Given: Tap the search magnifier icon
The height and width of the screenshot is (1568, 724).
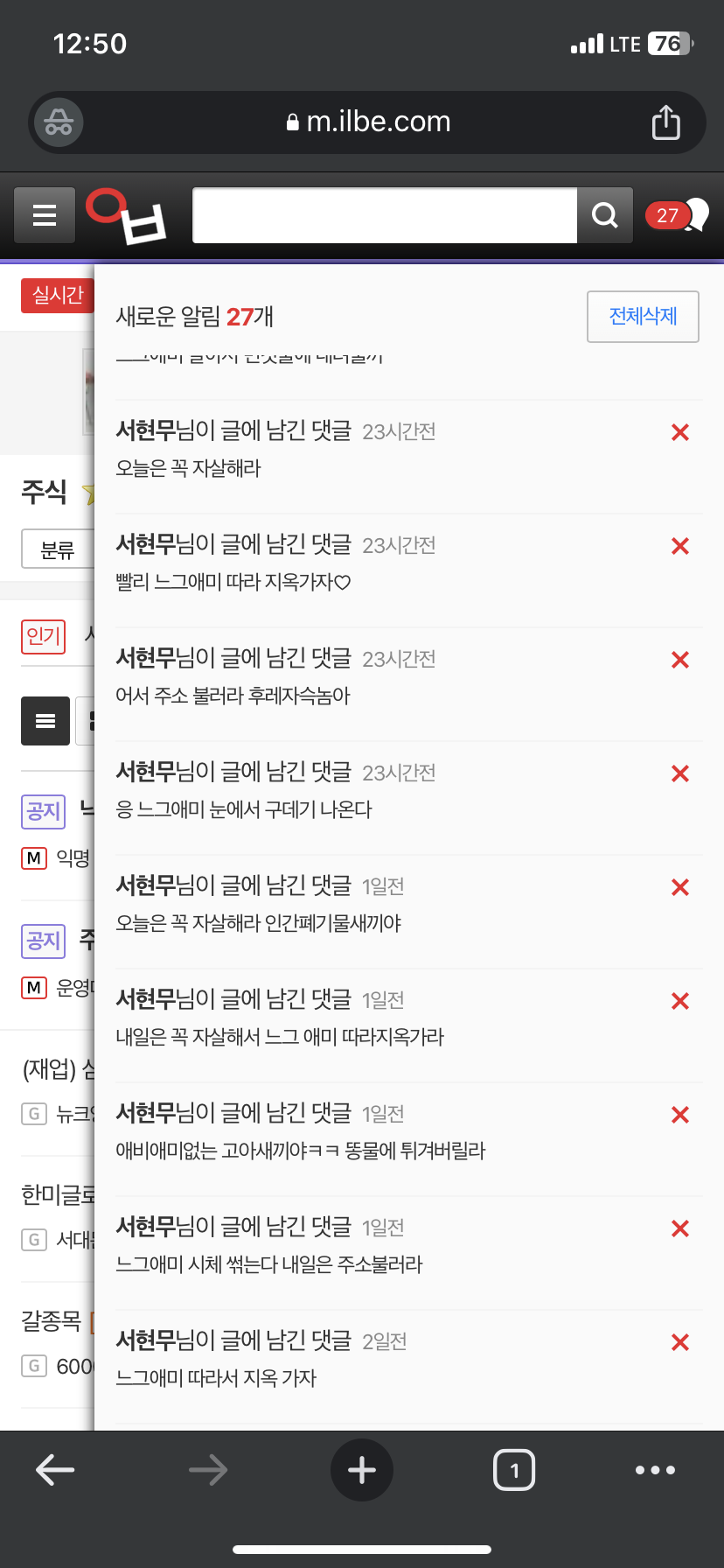Looking at the screenshot, I should click(x=604, y=214).
